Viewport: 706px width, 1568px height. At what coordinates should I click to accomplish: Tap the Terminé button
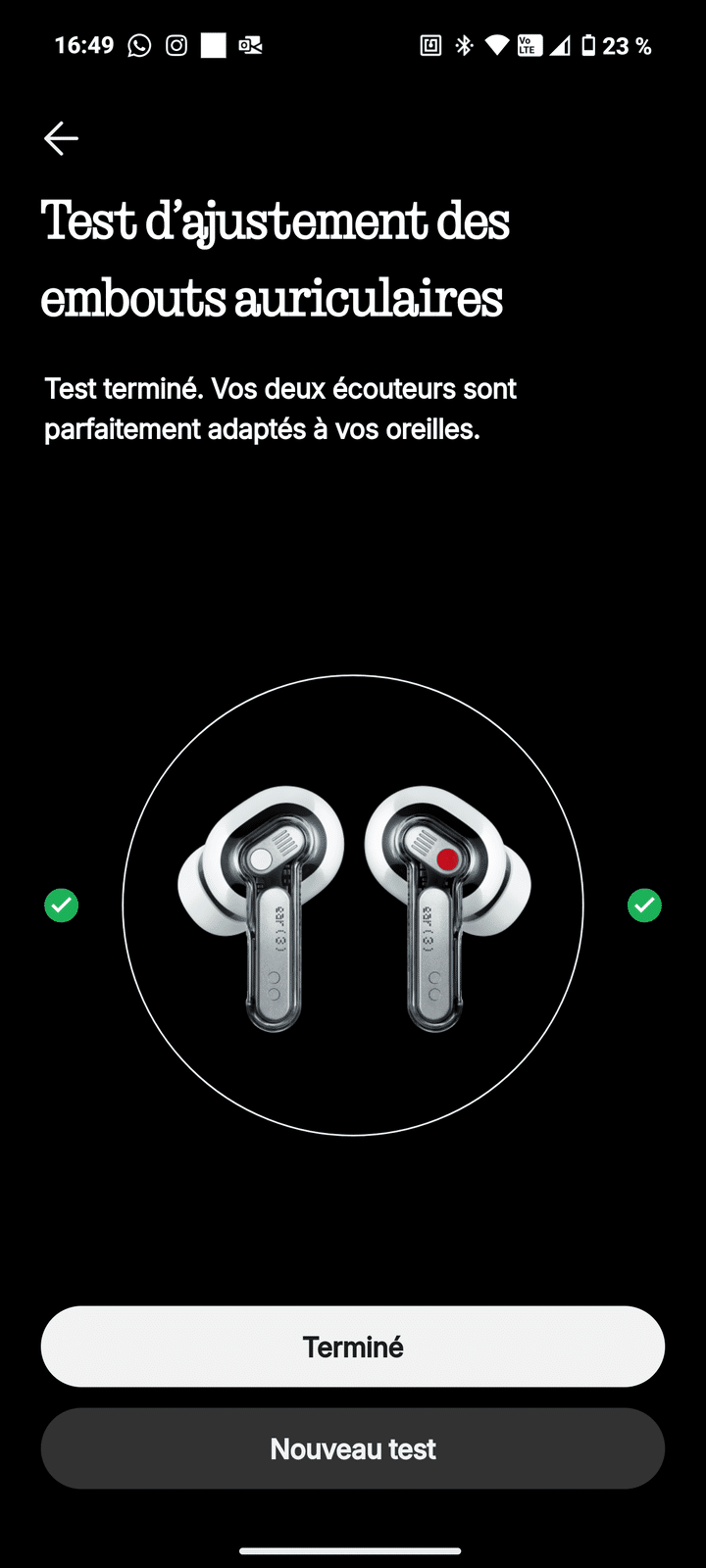coord(353,1347)
